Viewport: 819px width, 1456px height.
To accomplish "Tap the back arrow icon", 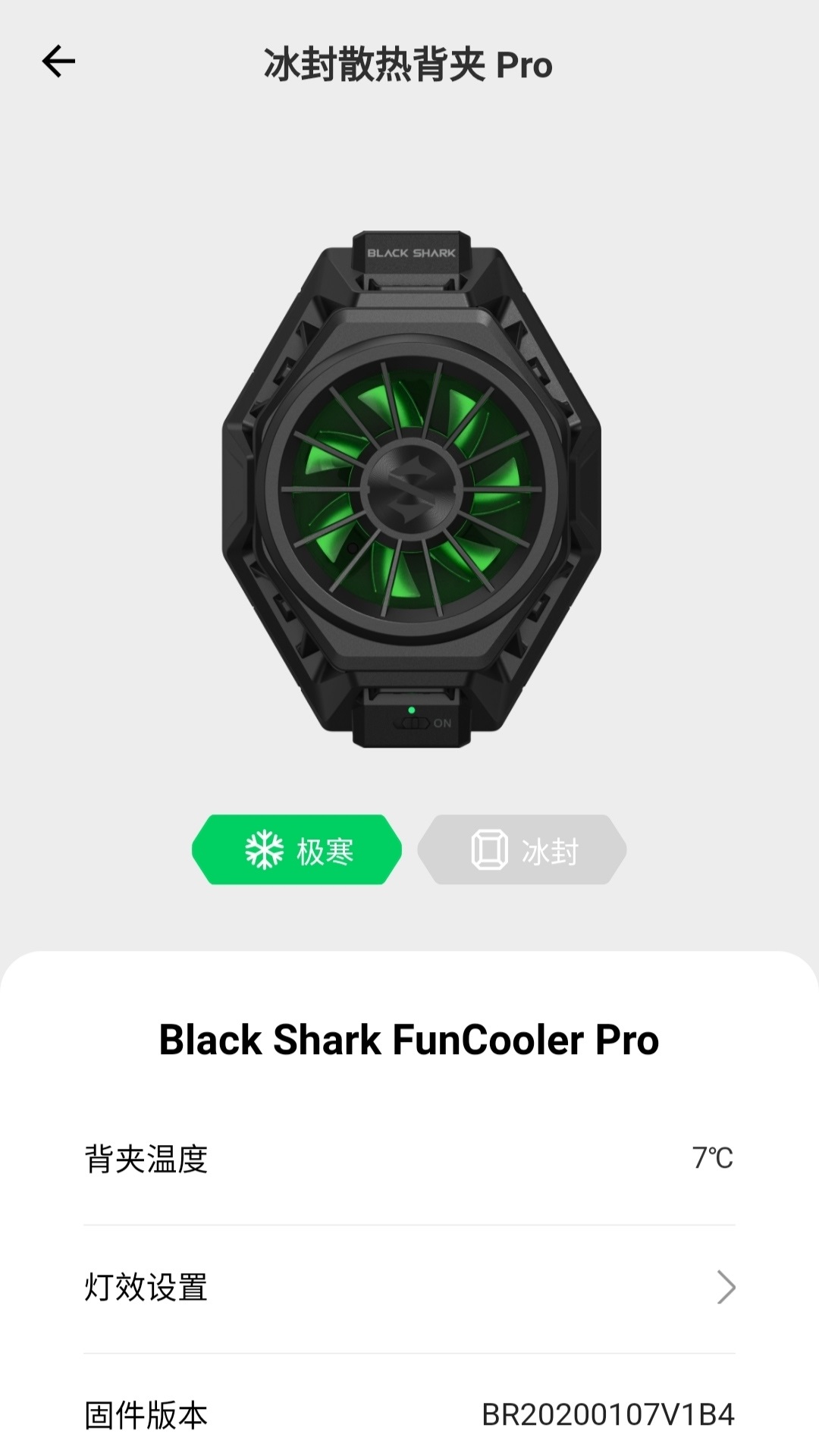I will coord(61,59).
